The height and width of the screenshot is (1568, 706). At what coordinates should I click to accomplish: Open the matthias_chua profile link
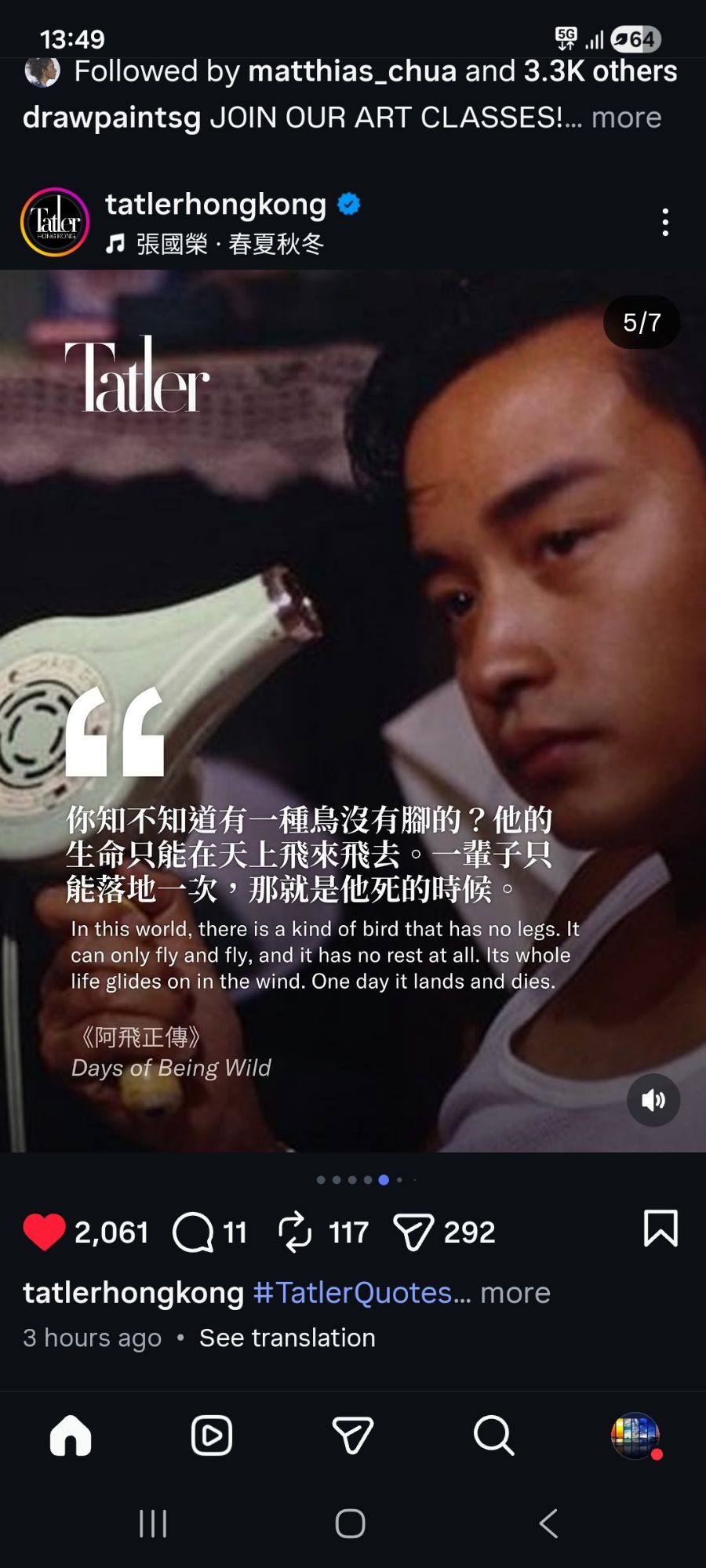[x=351, y=71]
